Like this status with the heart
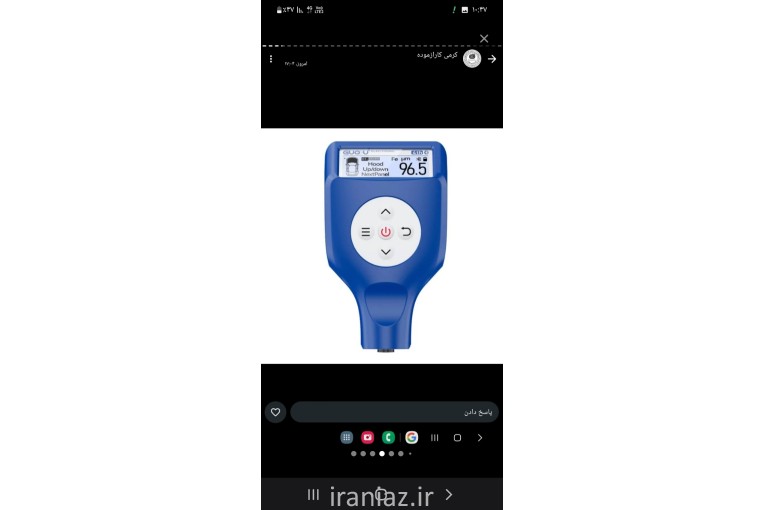The image size is (765, 510). tap(275, 412)
